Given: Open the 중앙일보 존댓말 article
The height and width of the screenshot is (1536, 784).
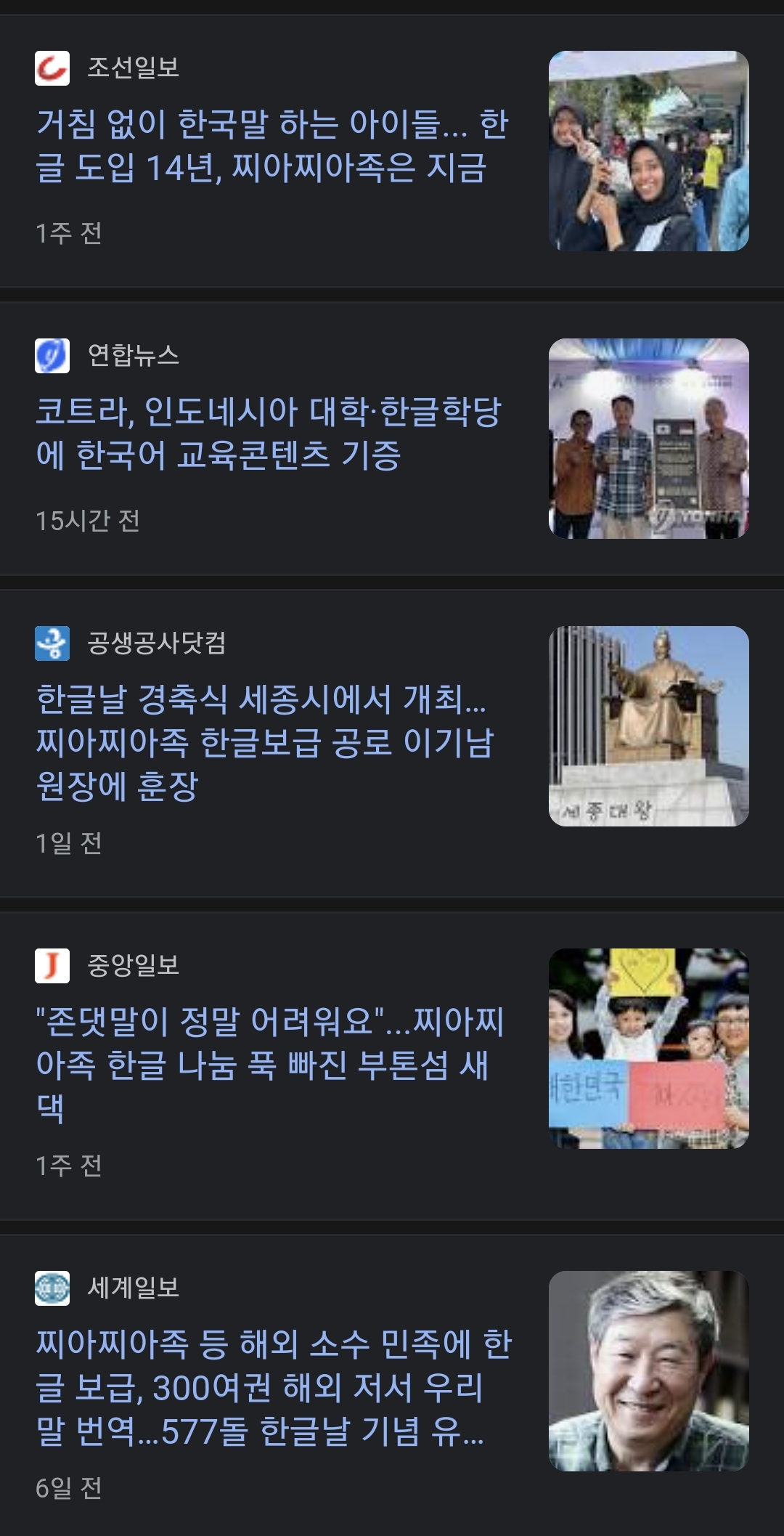Looking at the screenshot, I should point(270,1065).
